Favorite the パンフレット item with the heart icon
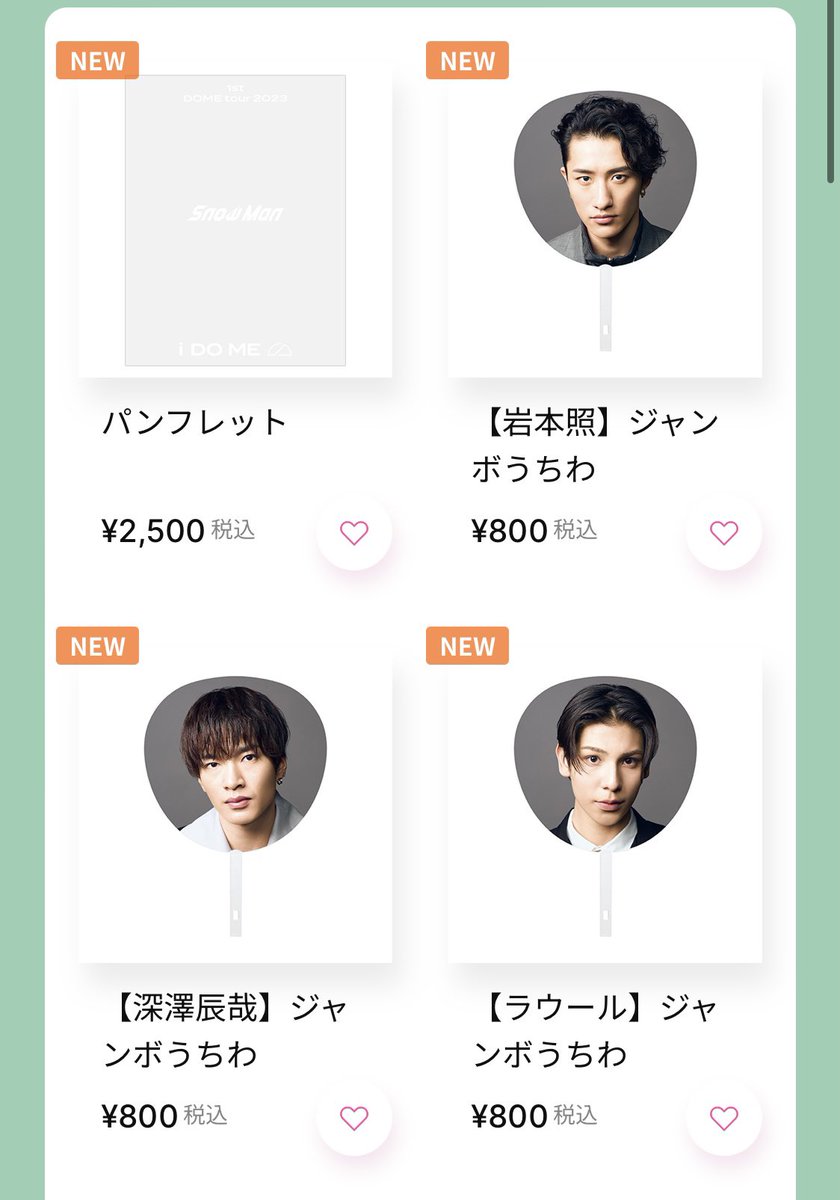The image size is (840, 1200). point(354,532)
